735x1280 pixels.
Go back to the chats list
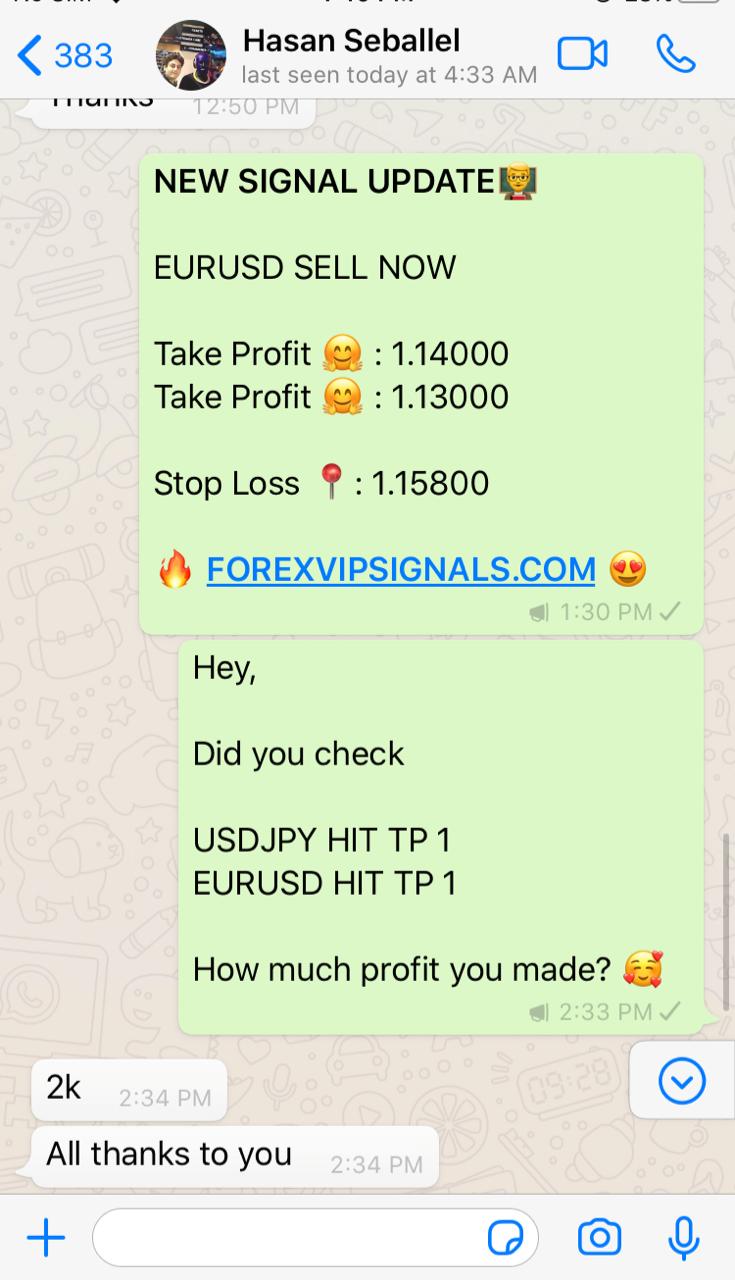62,56
